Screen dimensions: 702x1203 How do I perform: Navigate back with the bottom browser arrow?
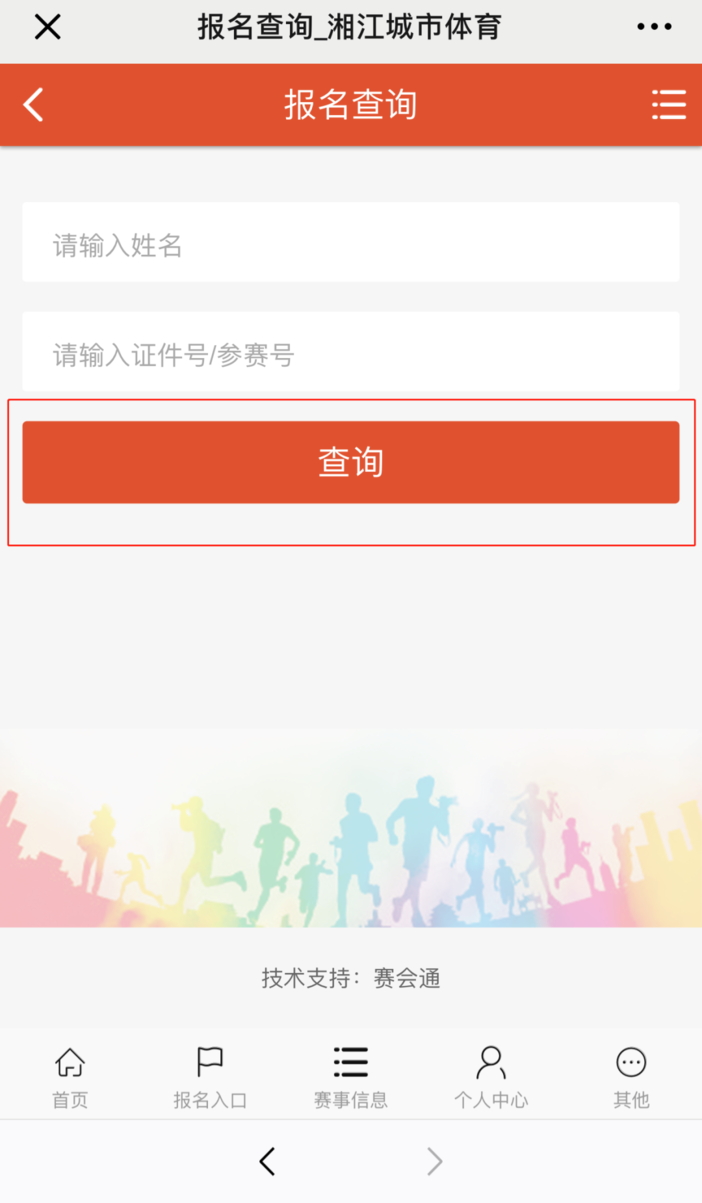click(267, 1161)
